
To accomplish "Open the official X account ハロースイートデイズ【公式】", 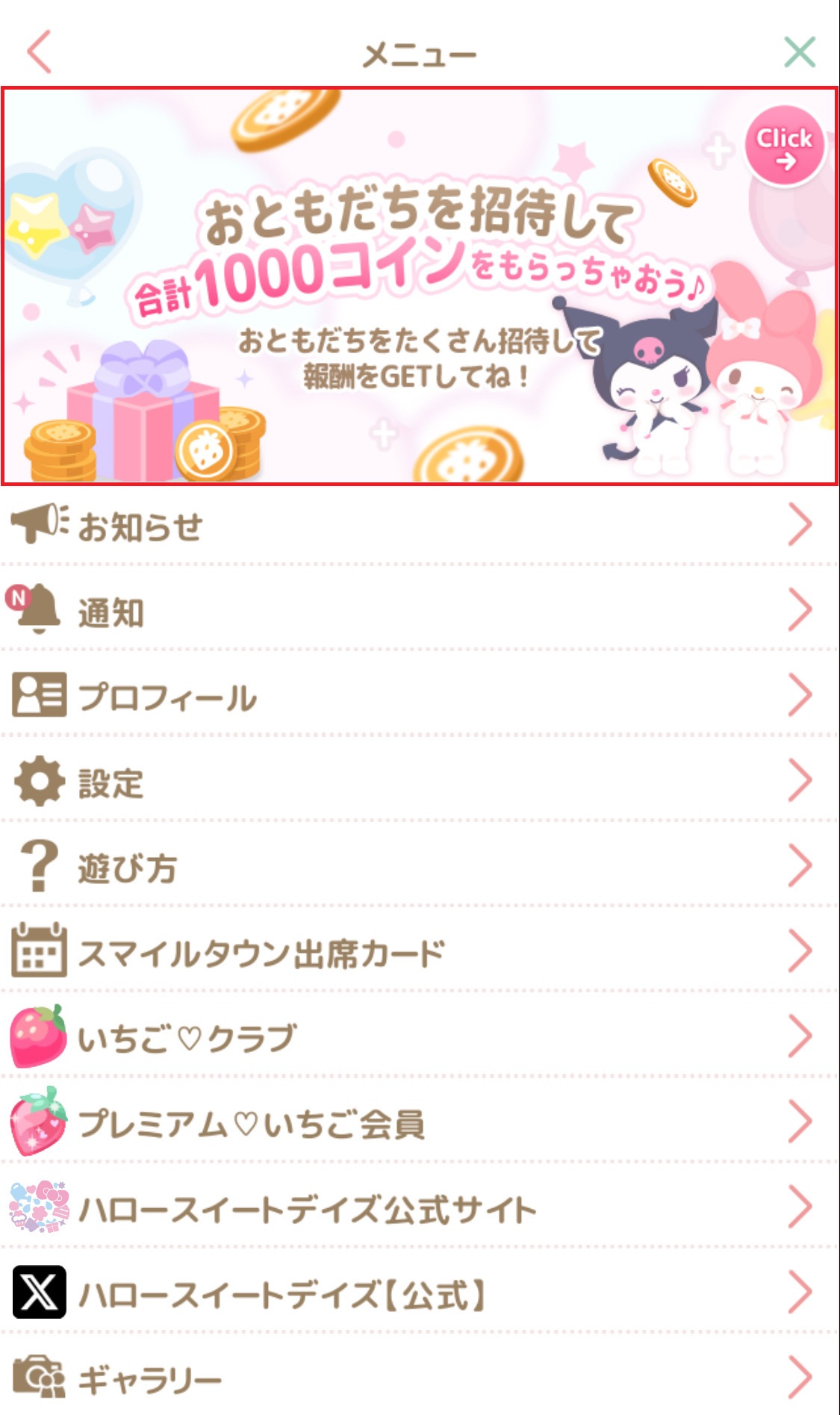I will [x=420, y=1293].
